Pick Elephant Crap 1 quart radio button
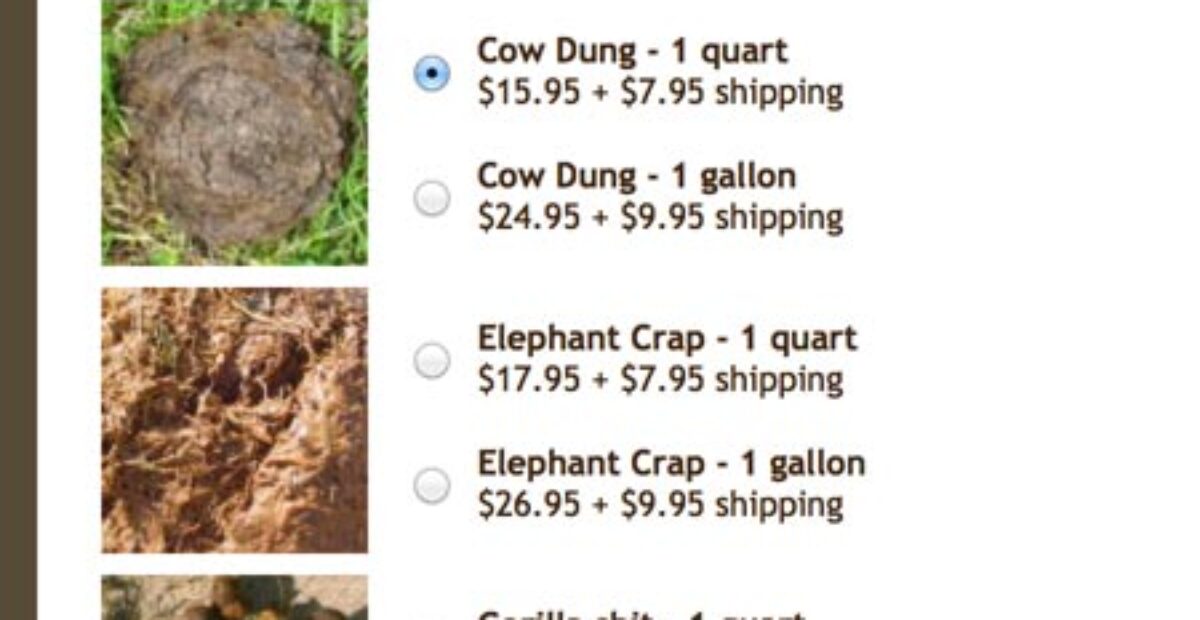Screen dimensions: 1200x620 point(432,360)
